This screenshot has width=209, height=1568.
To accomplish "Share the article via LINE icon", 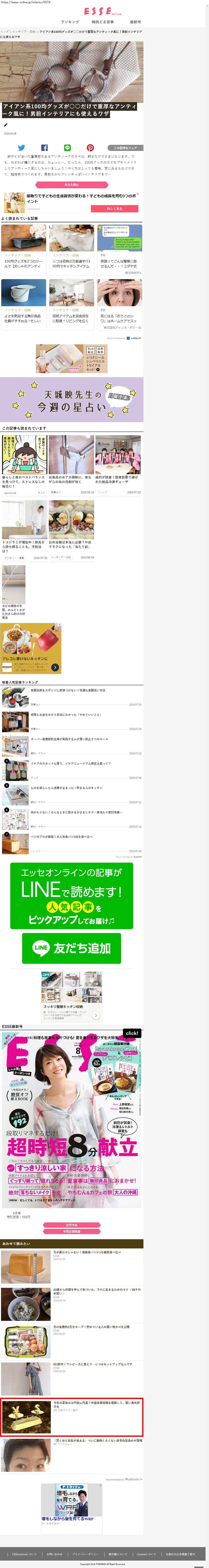I will tap(67, 148).
